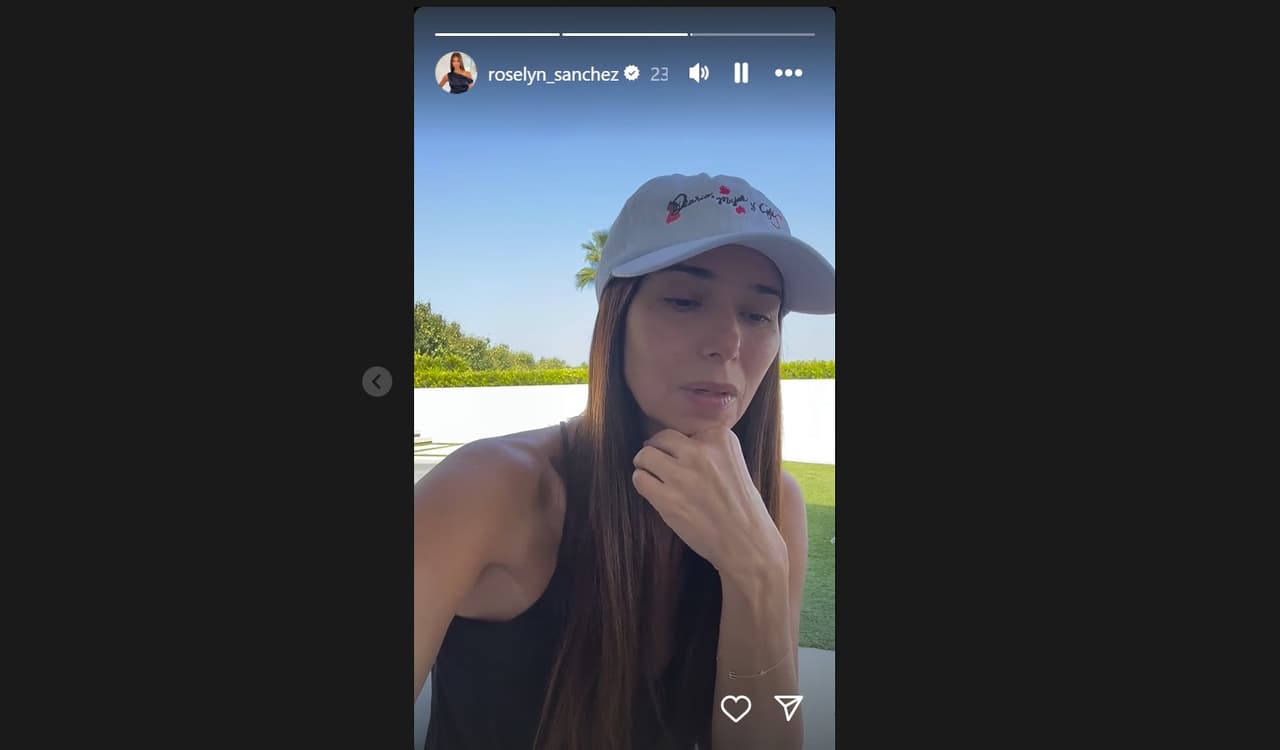Go back to the previous story
The height and width of the screenshot is (750, 1280).
coord(377,381)
